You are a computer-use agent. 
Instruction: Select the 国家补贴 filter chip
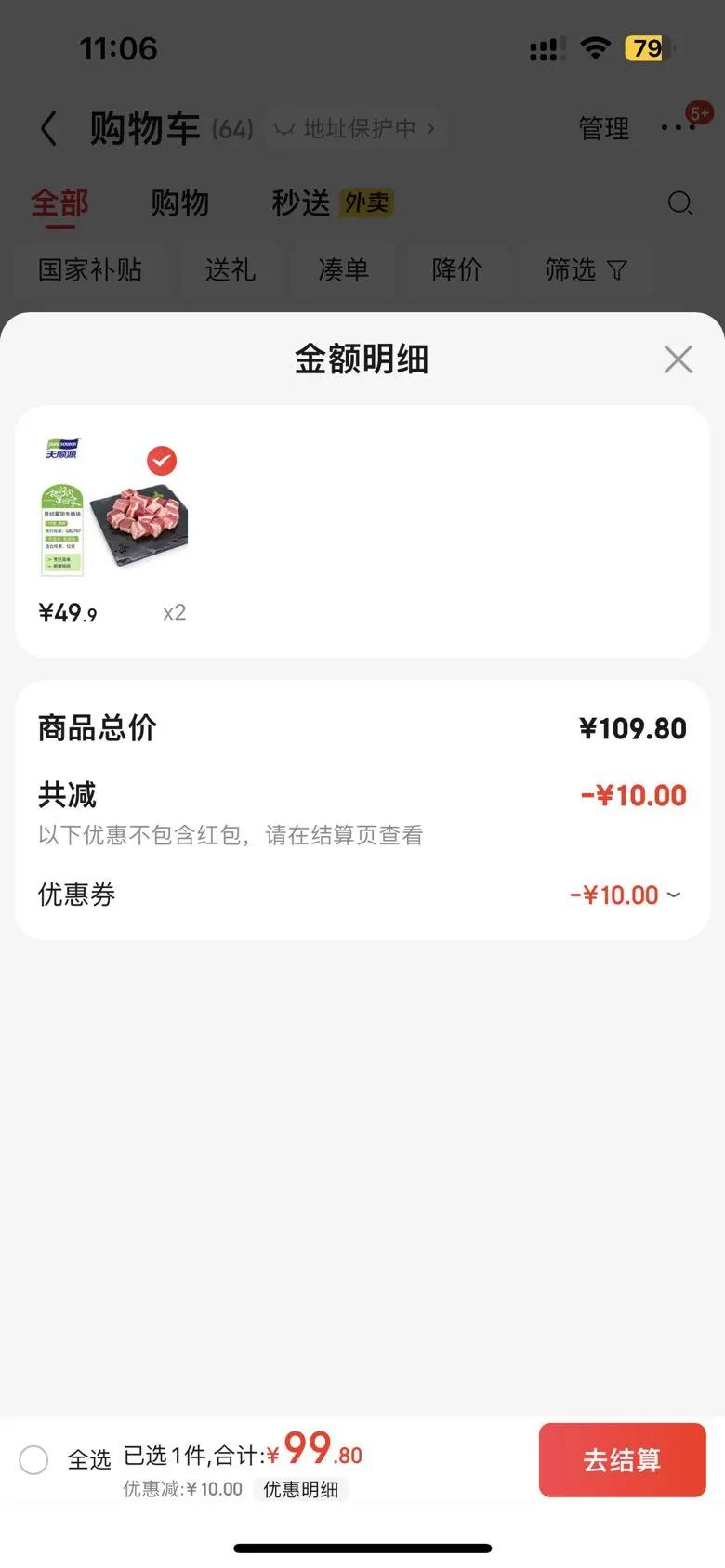pos(90,270)
